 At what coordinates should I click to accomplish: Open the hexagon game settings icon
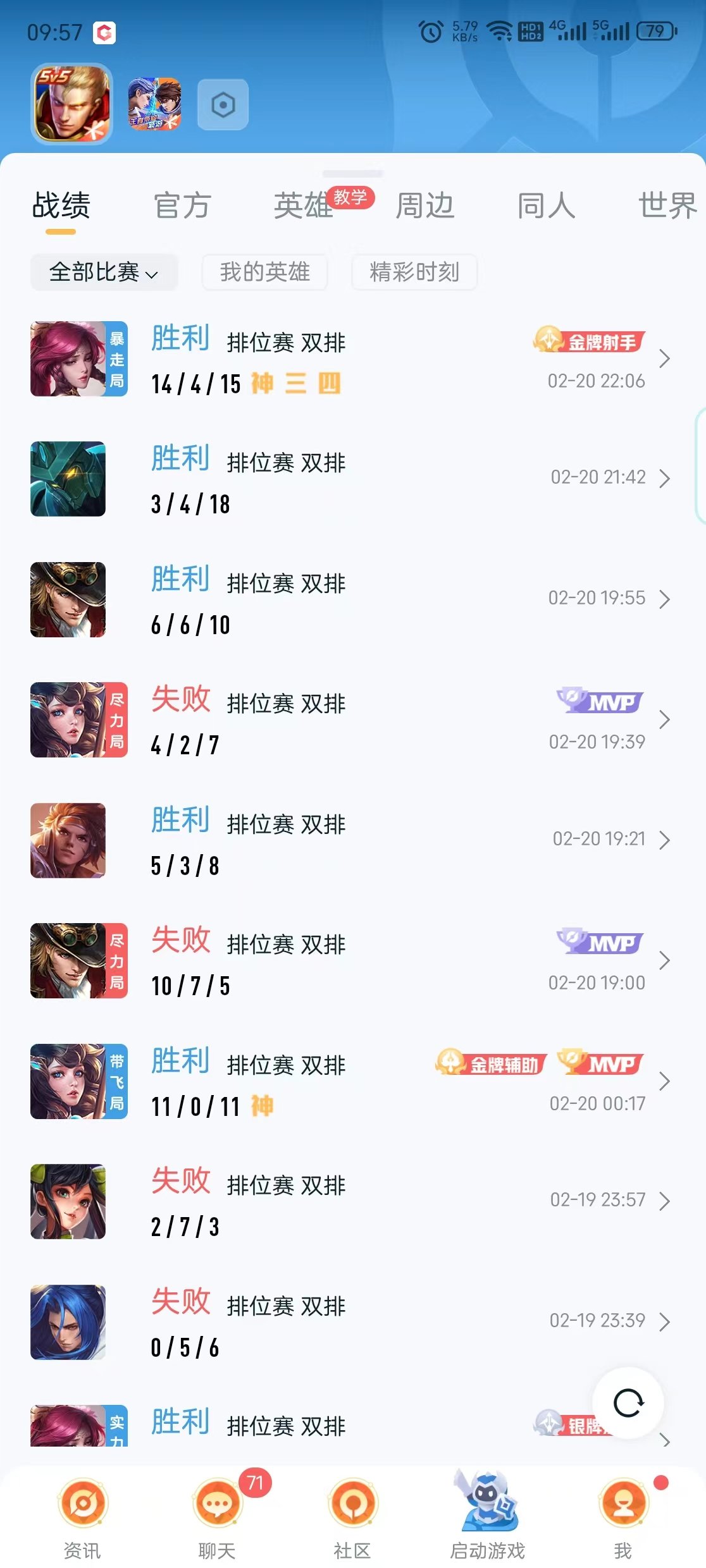pos(223,105)
